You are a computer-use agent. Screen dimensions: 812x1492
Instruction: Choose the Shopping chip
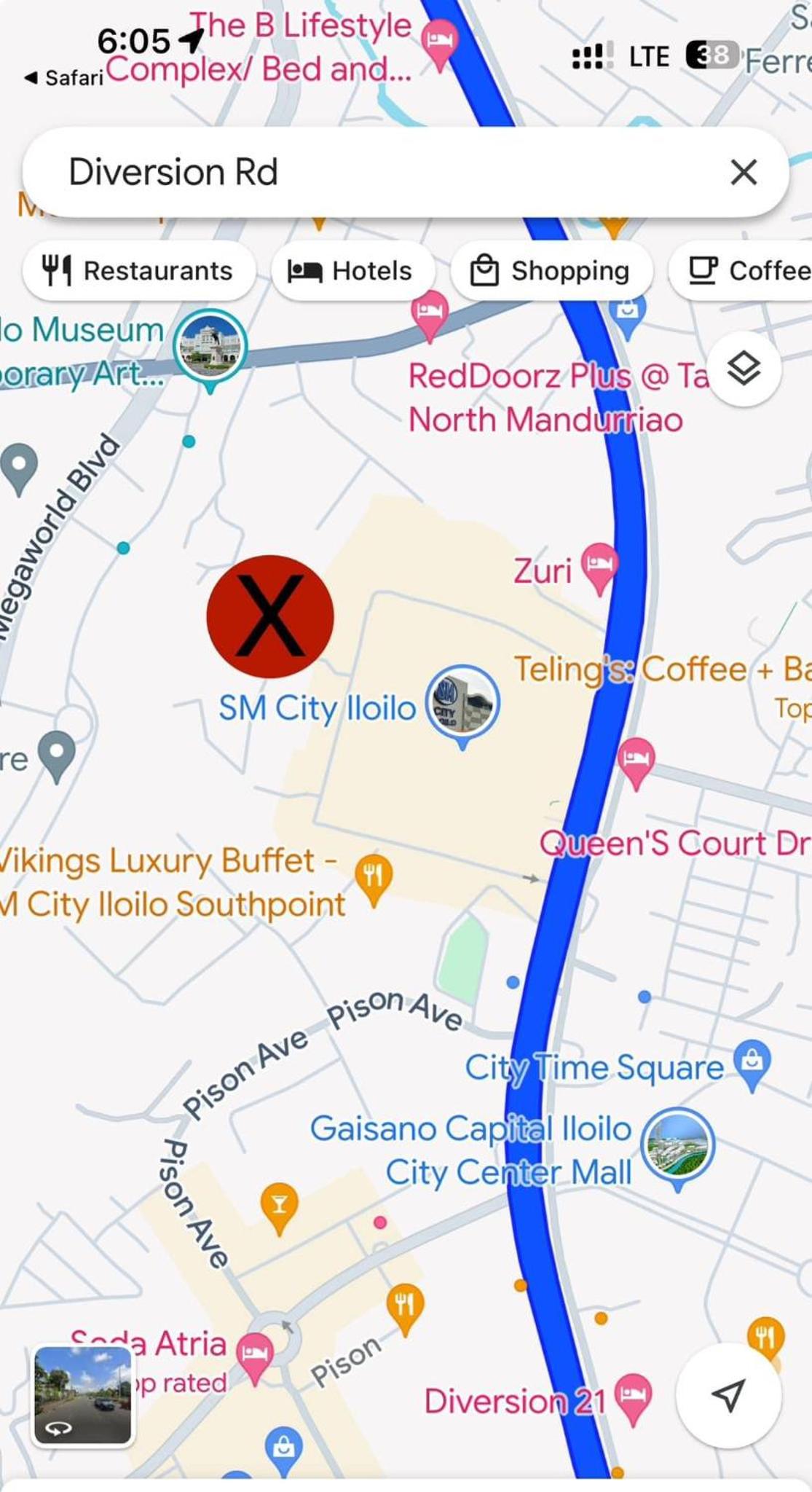551,271
